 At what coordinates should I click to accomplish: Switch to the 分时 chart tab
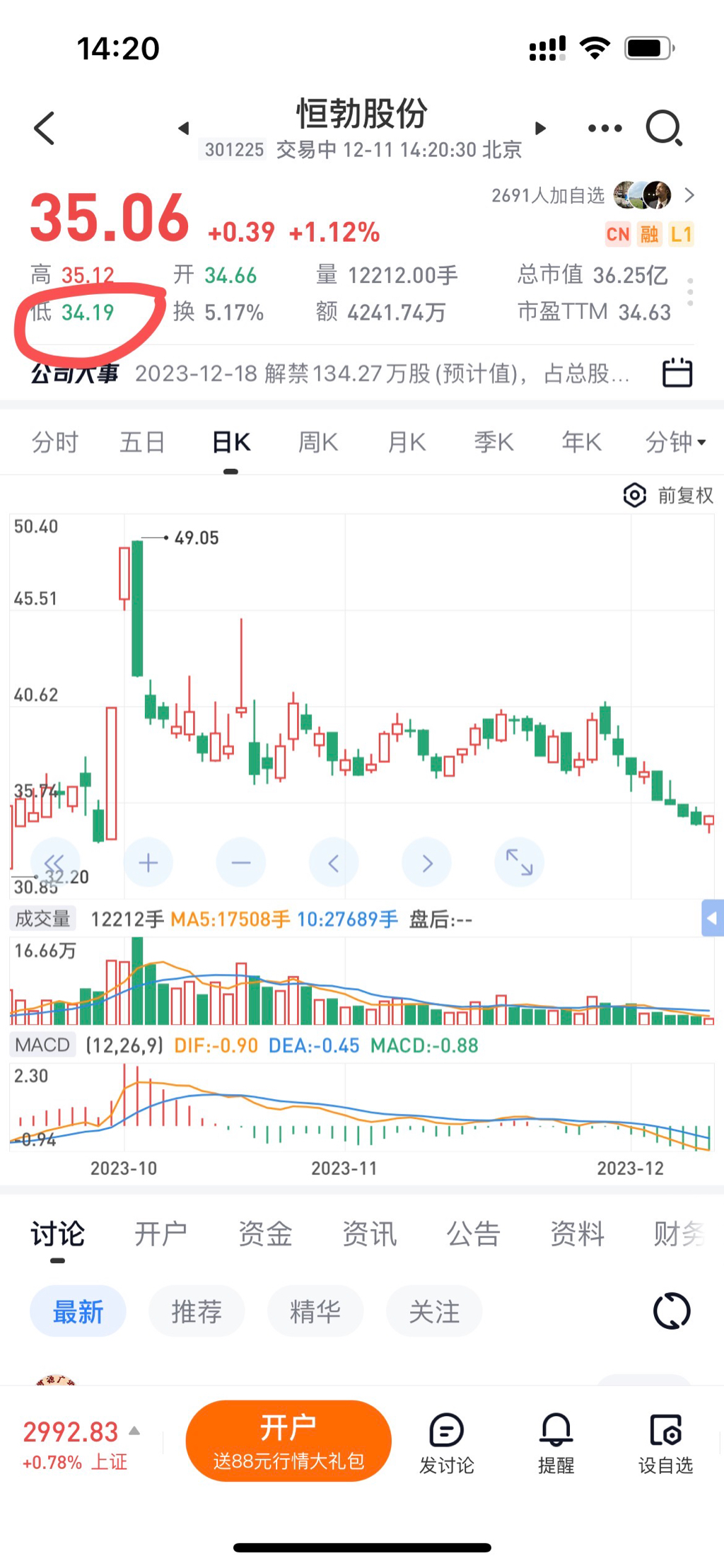tap(55, 443)
